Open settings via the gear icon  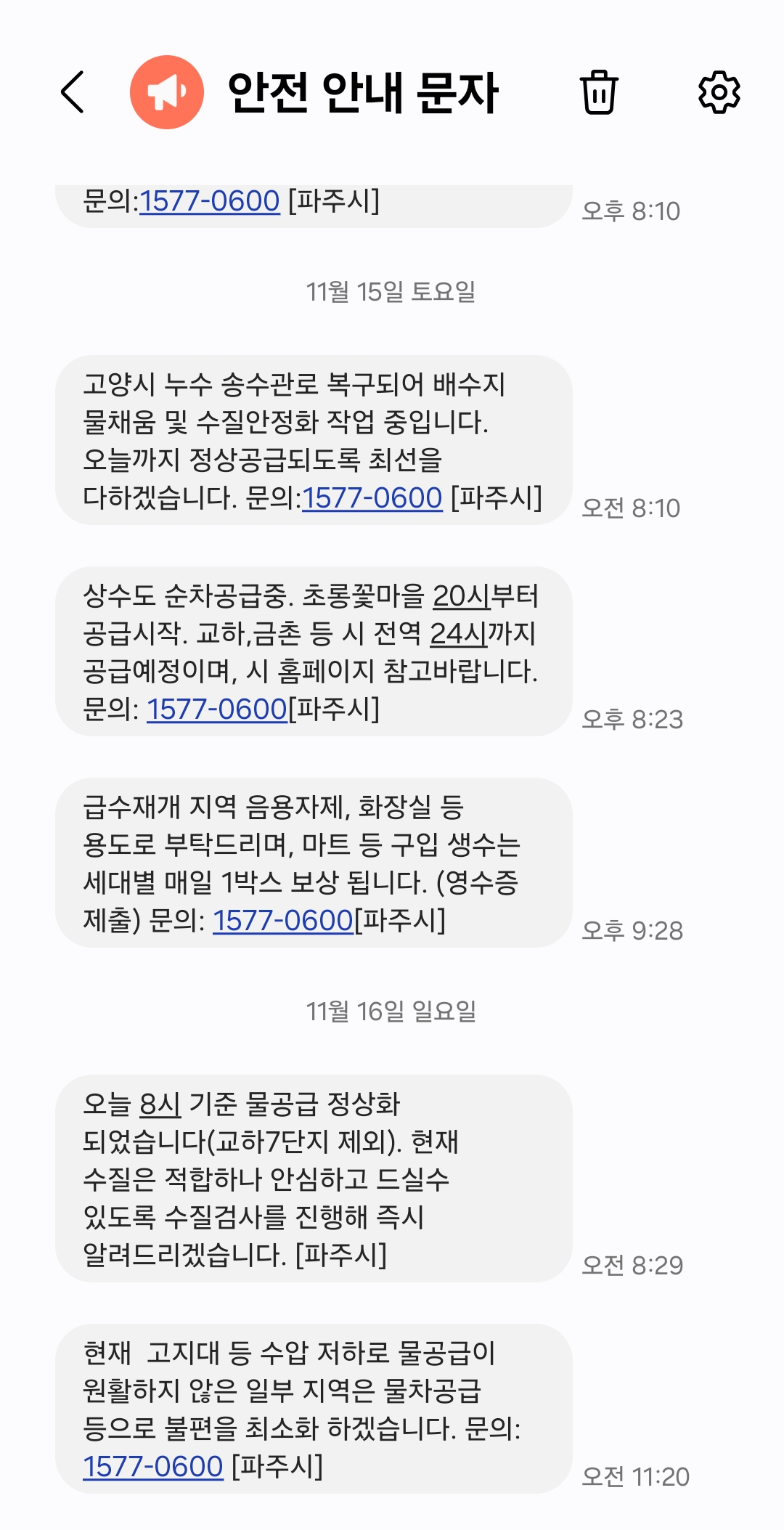click(719, 92)
